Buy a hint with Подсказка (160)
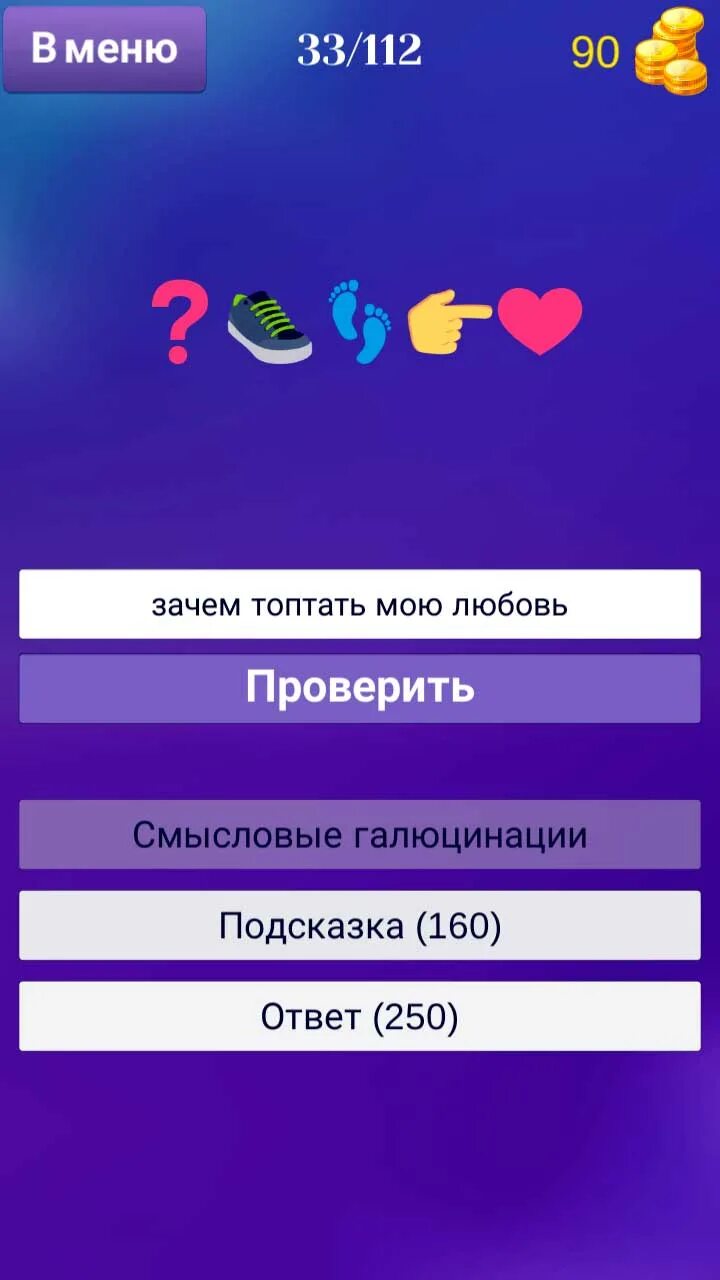The width and height of the screenshot is (720, 1280). click(x=360, y=926)
